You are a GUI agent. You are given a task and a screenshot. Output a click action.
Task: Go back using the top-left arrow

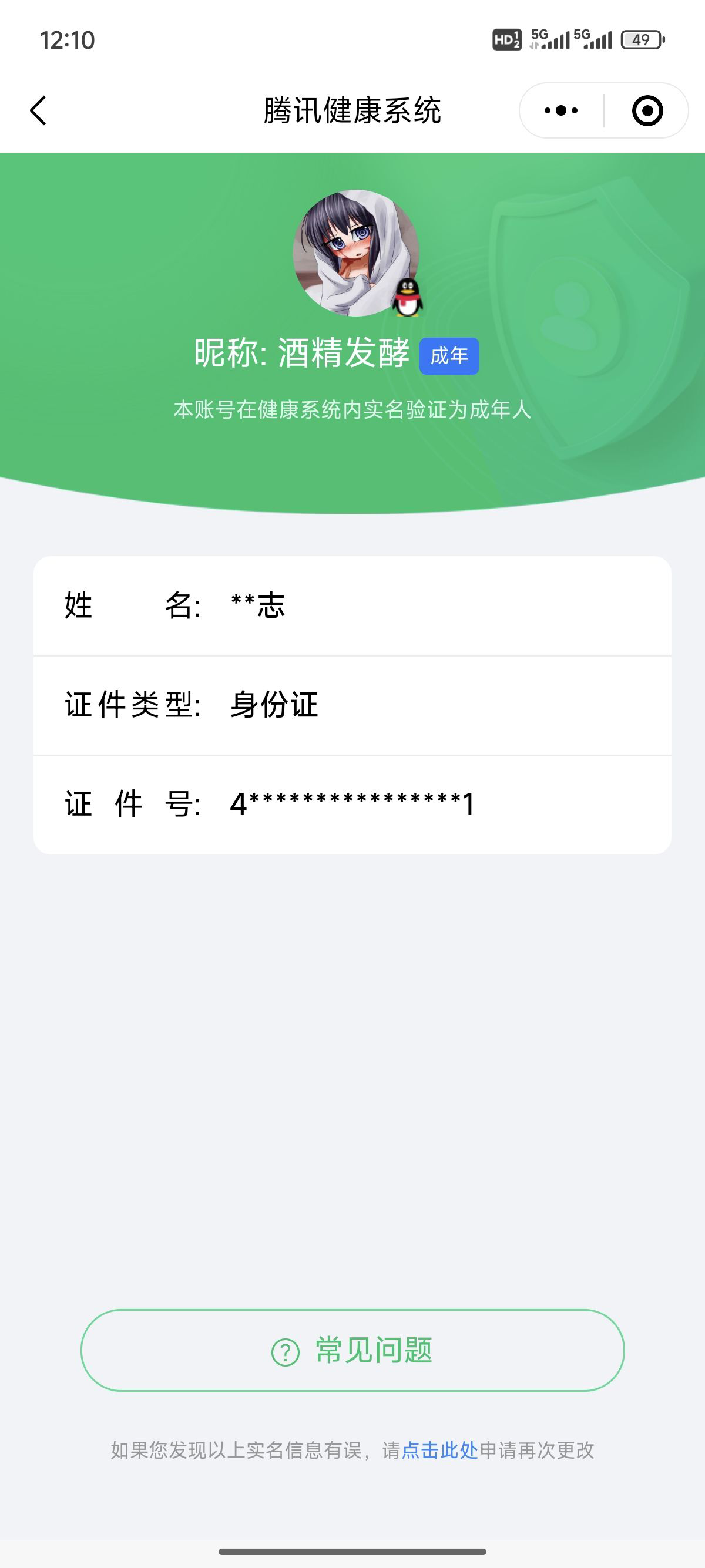pyautogui.click(x=38, y=111)
